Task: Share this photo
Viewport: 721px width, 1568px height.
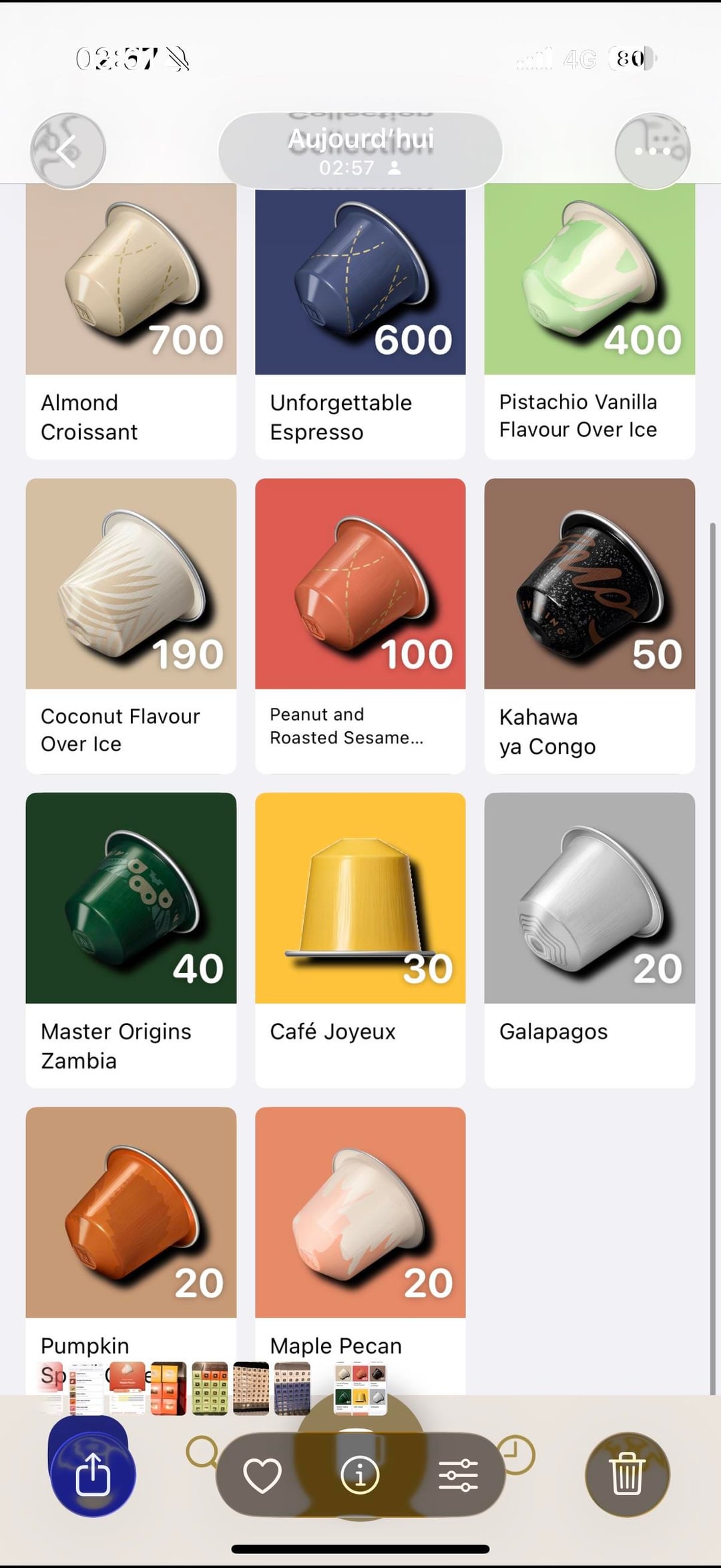Action: [92, 1473]
